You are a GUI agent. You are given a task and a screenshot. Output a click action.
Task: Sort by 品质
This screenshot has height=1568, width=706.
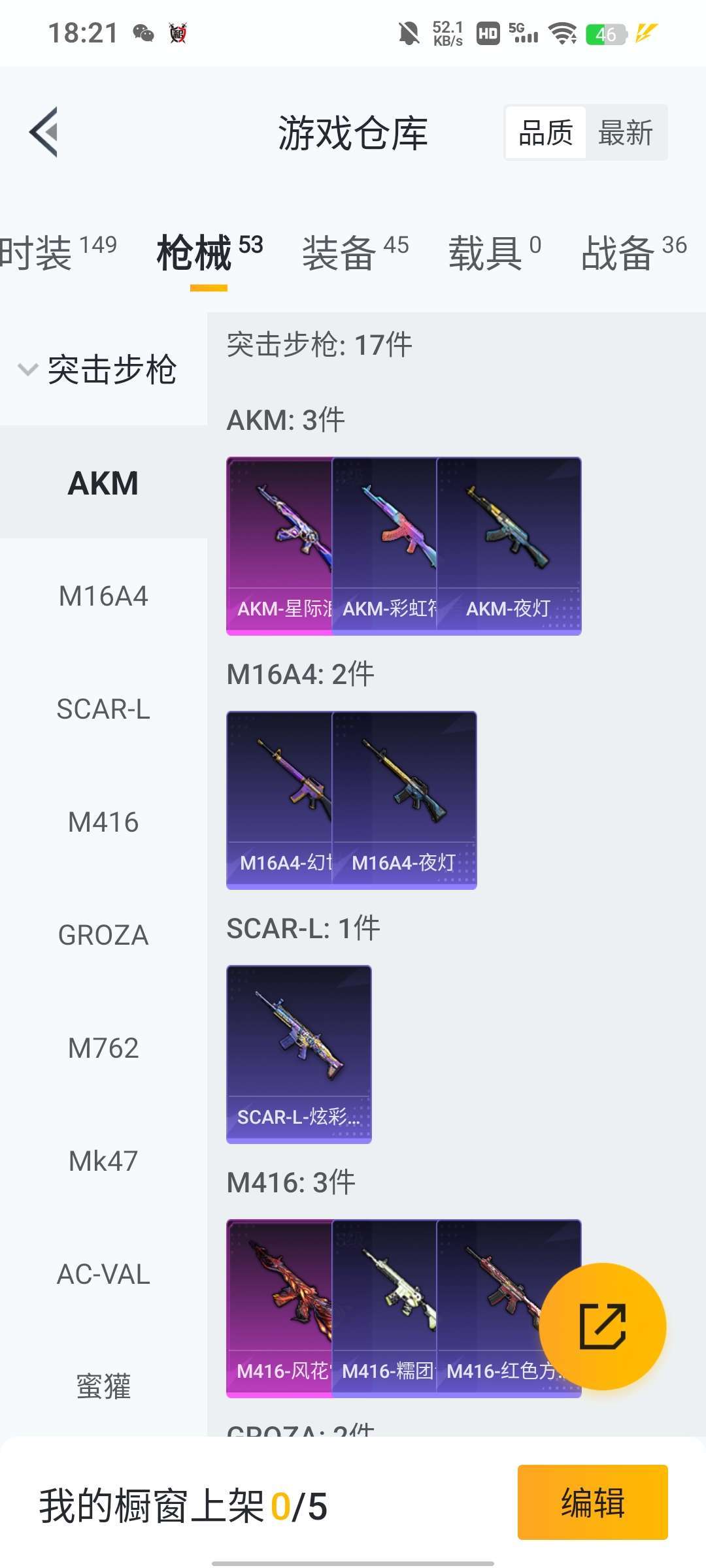pos(545,133)
